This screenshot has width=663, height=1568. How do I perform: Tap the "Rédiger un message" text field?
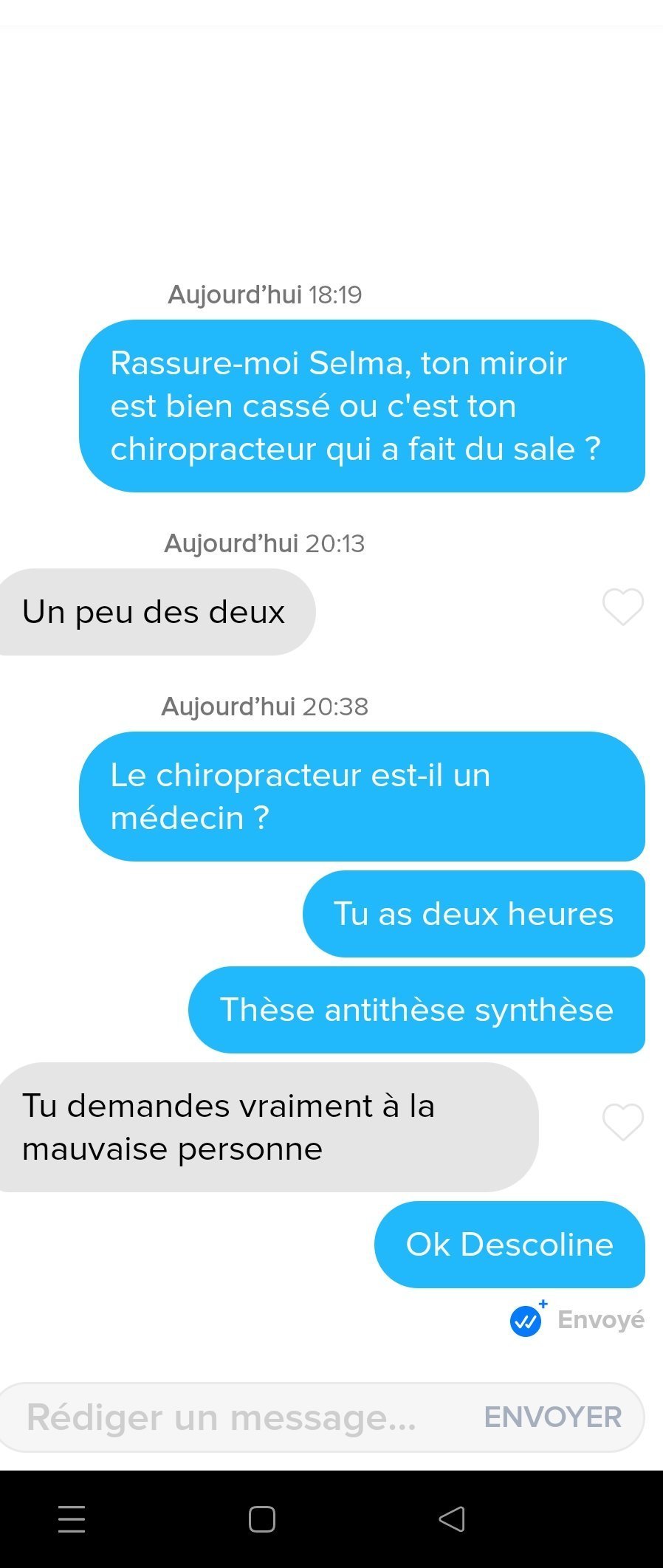coord(221,1417)
